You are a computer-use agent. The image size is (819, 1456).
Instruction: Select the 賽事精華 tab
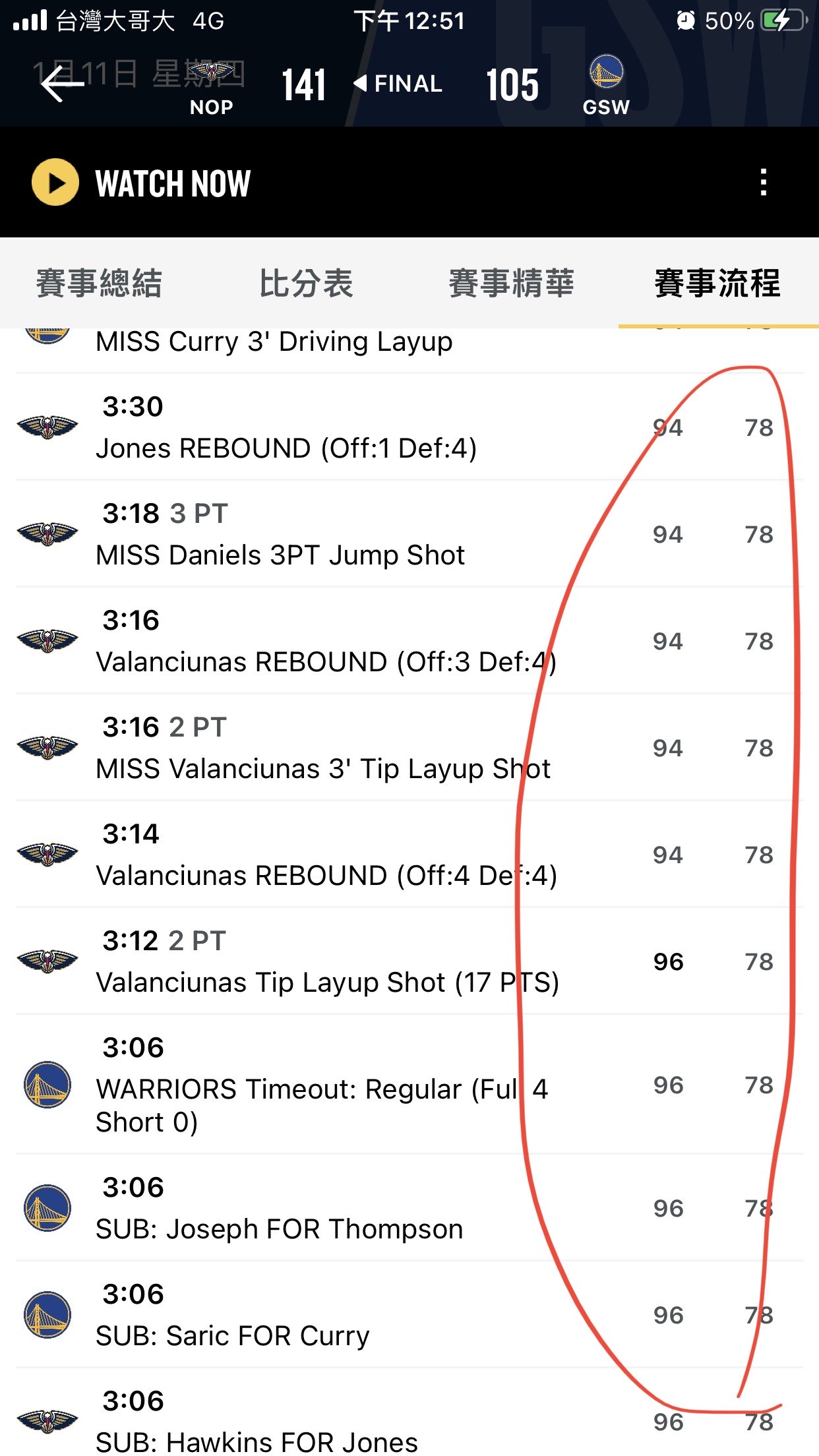pyautogui.click(x=512, y=283)
